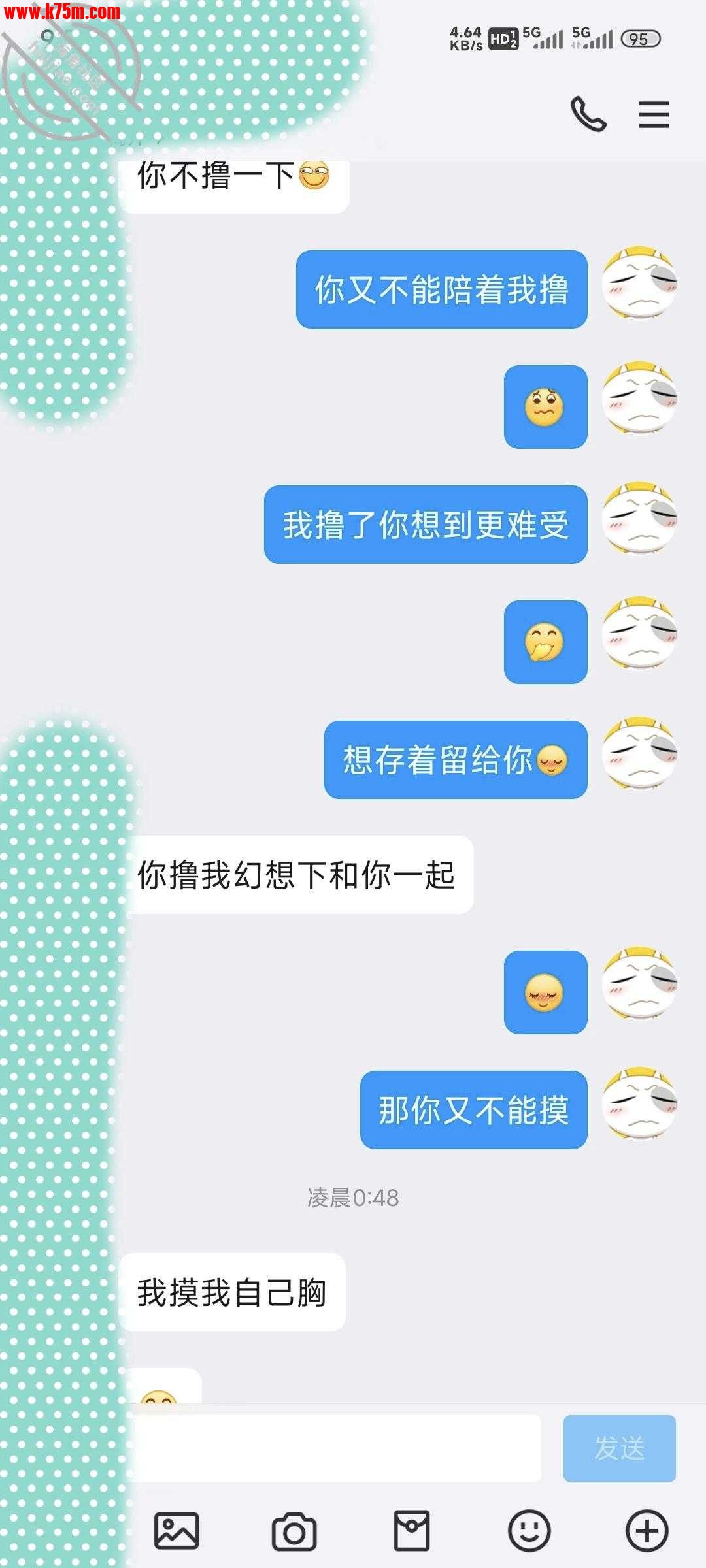Screen dimensions: 706x1568
Task: Open the photo gallery picker
Action: click(176, 1530)
